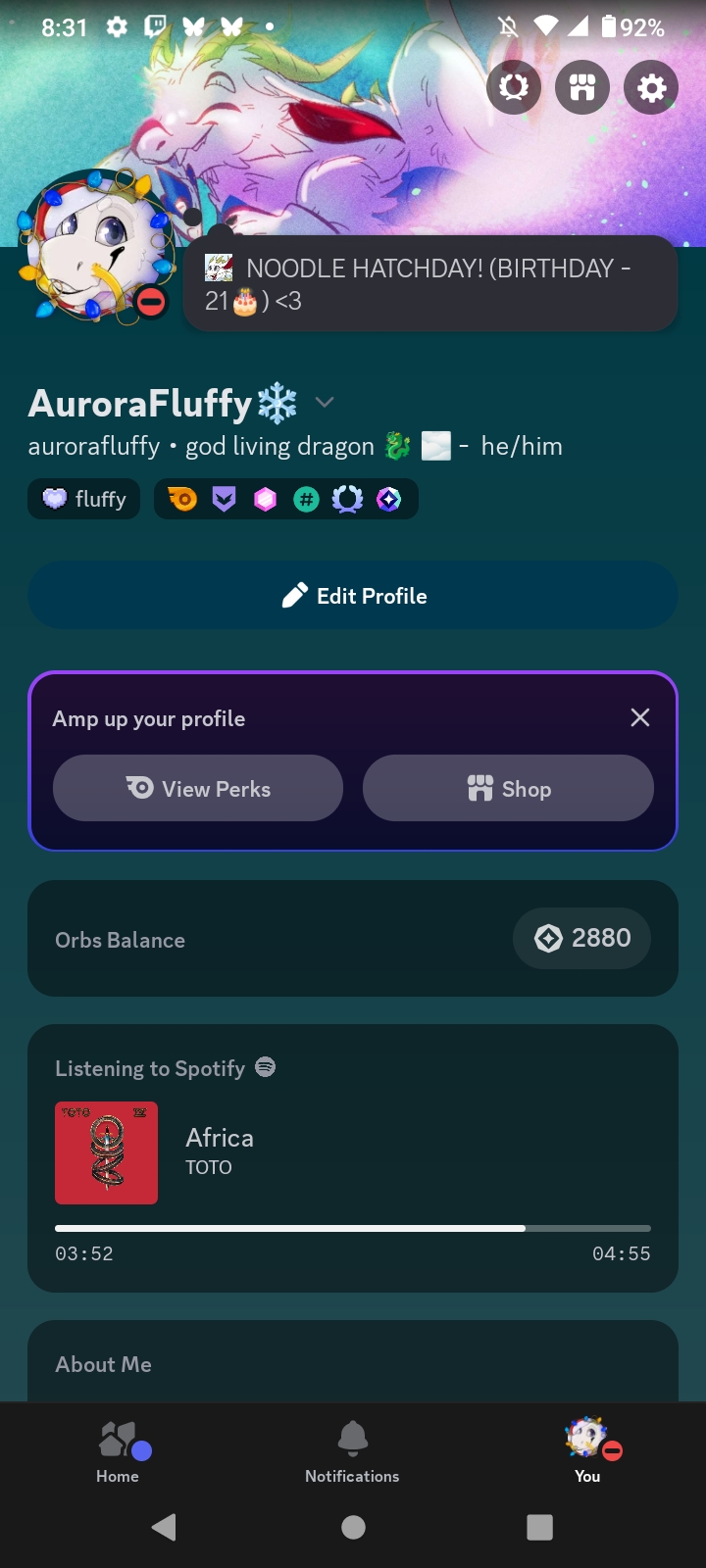The height and width of the screenshot is (1568, 706).
Task: Dismiss the Amp up your profile card
Action: point(640,718)
